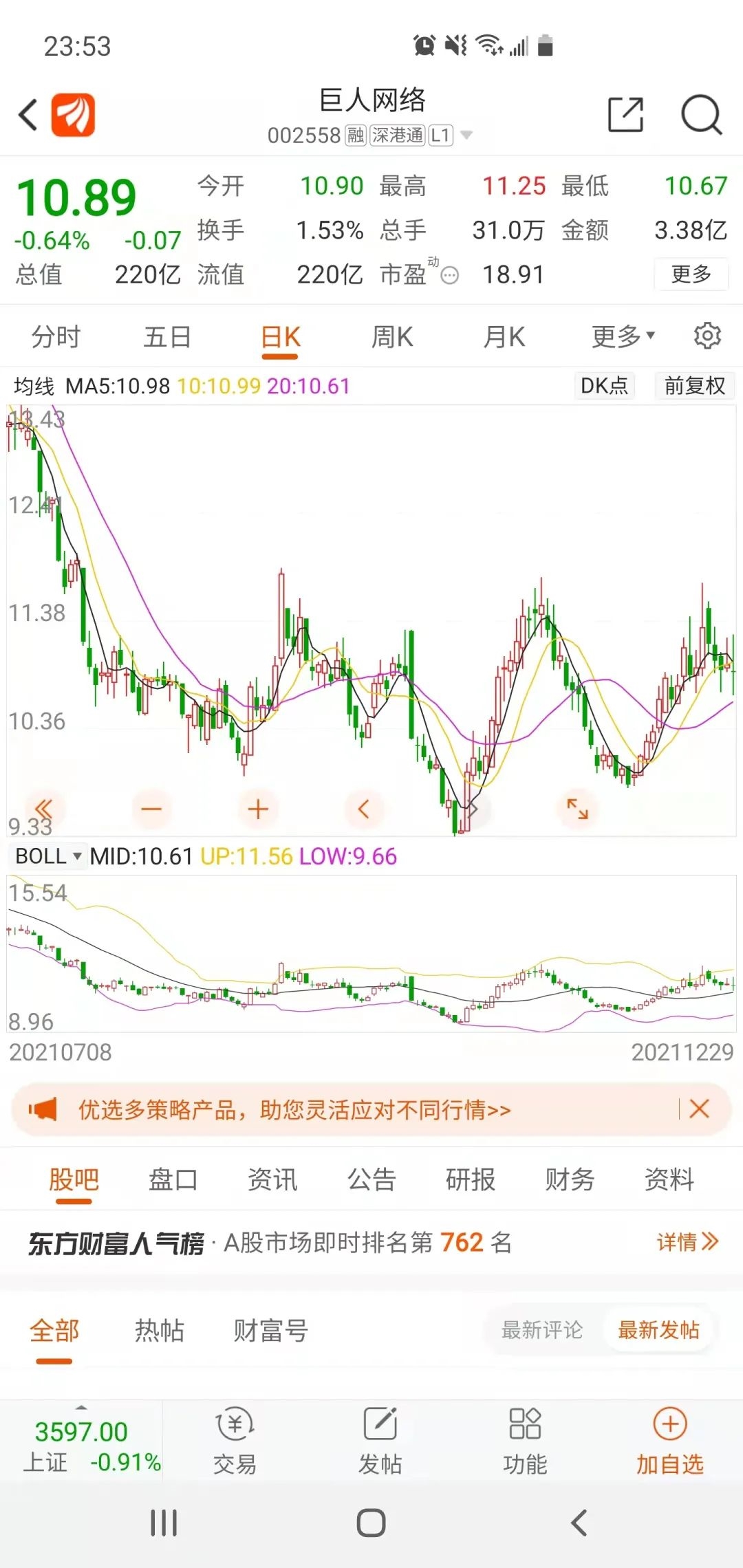Dismiss the 优选多策略产品 banner

[x=699, y=1109]
